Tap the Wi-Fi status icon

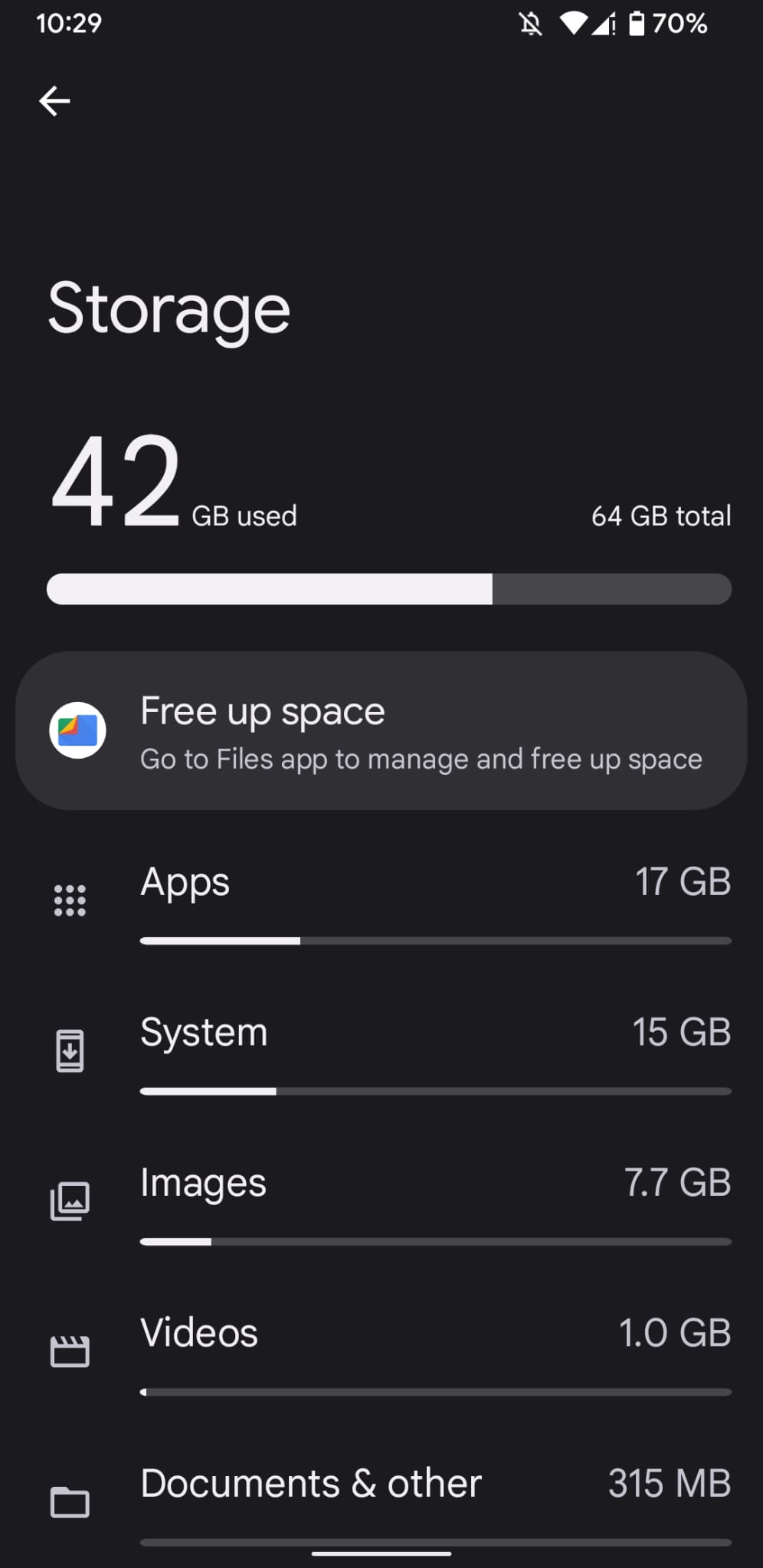point(573,23)
